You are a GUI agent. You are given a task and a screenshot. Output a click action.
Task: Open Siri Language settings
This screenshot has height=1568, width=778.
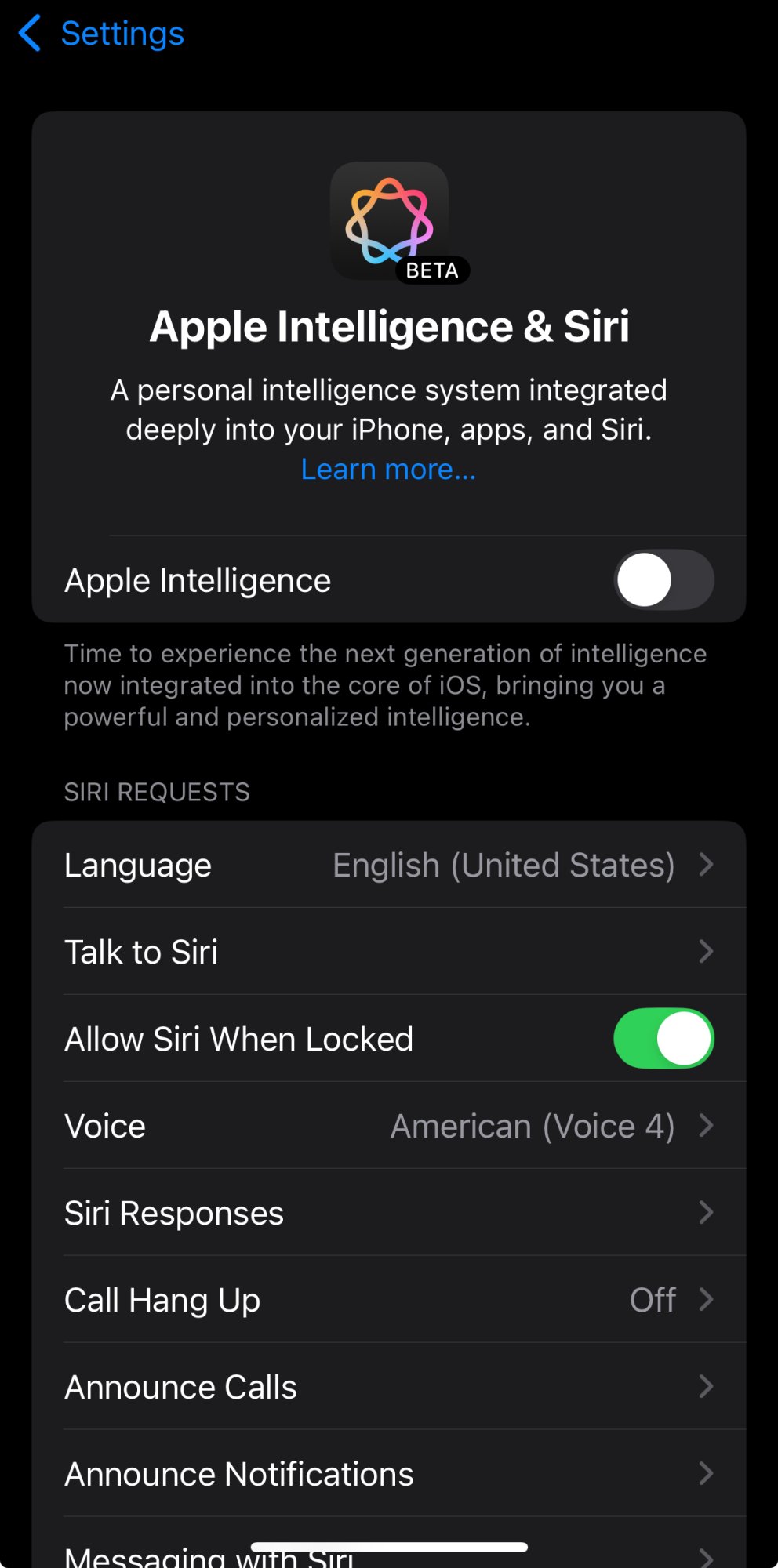(x=389, y=865)
